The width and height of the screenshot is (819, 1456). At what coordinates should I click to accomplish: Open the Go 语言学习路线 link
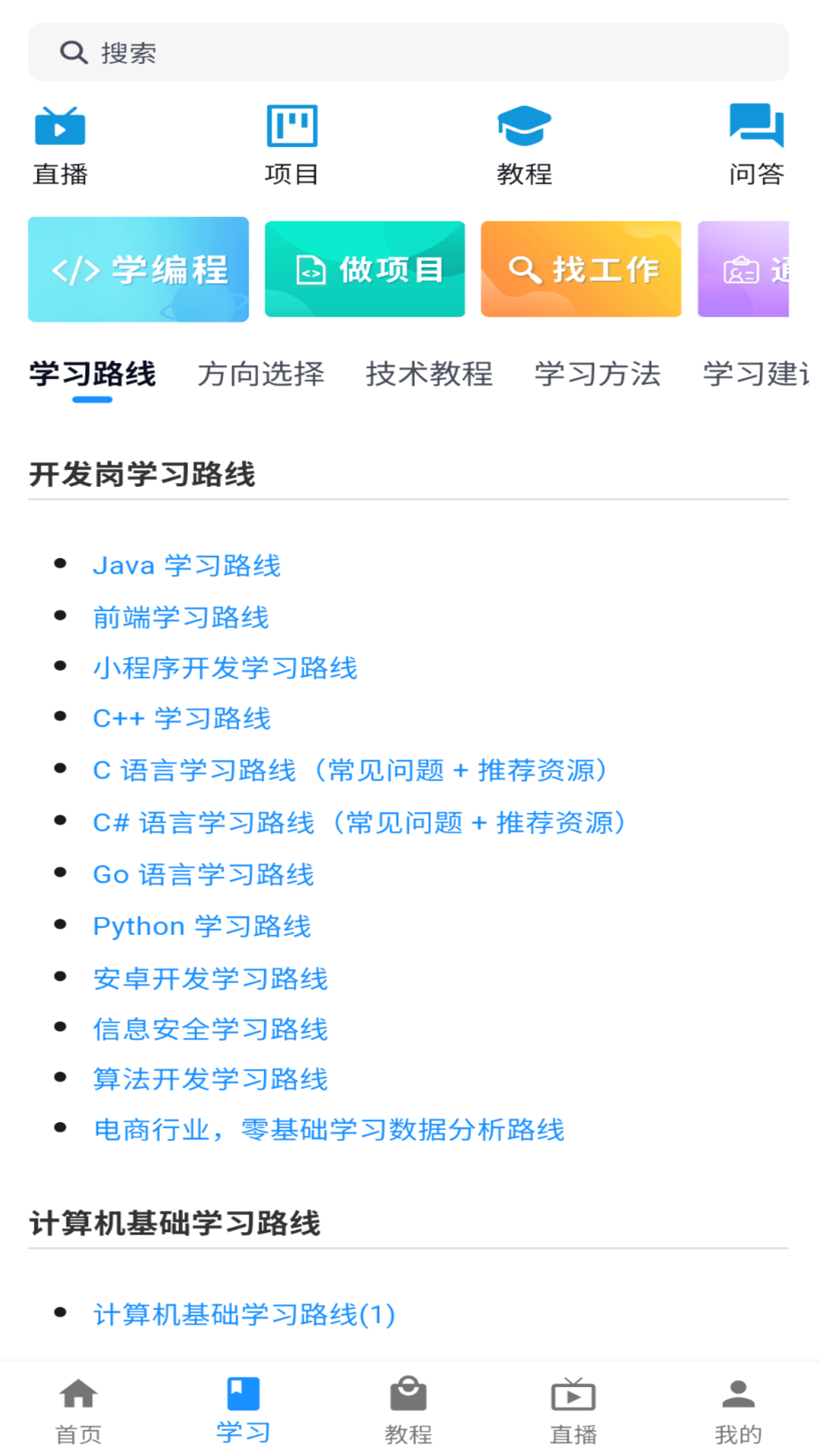point(203,874)
